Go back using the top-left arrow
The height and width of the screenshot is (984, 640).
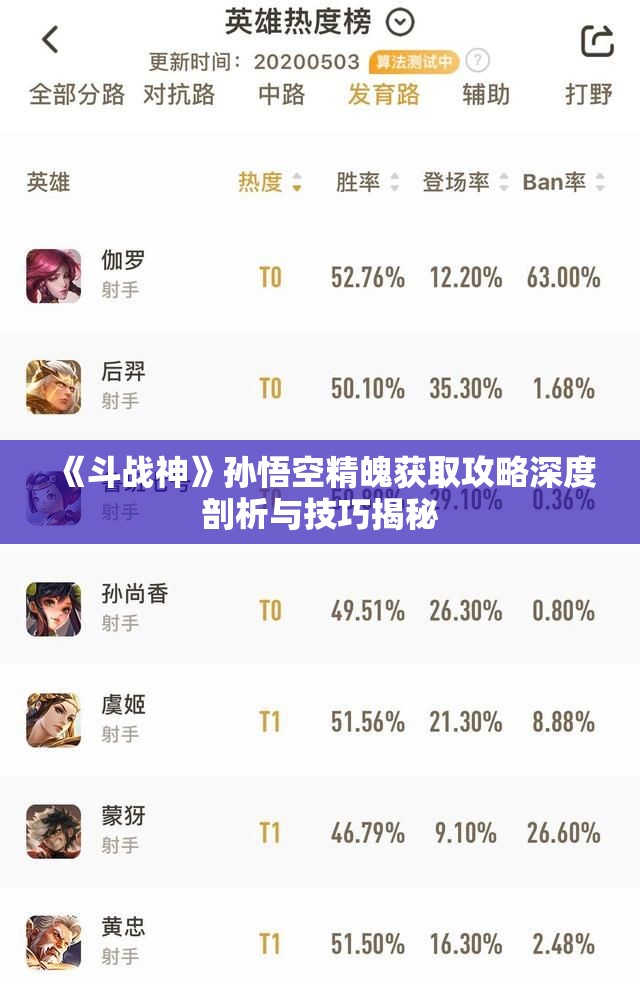(x=50, y=41)
